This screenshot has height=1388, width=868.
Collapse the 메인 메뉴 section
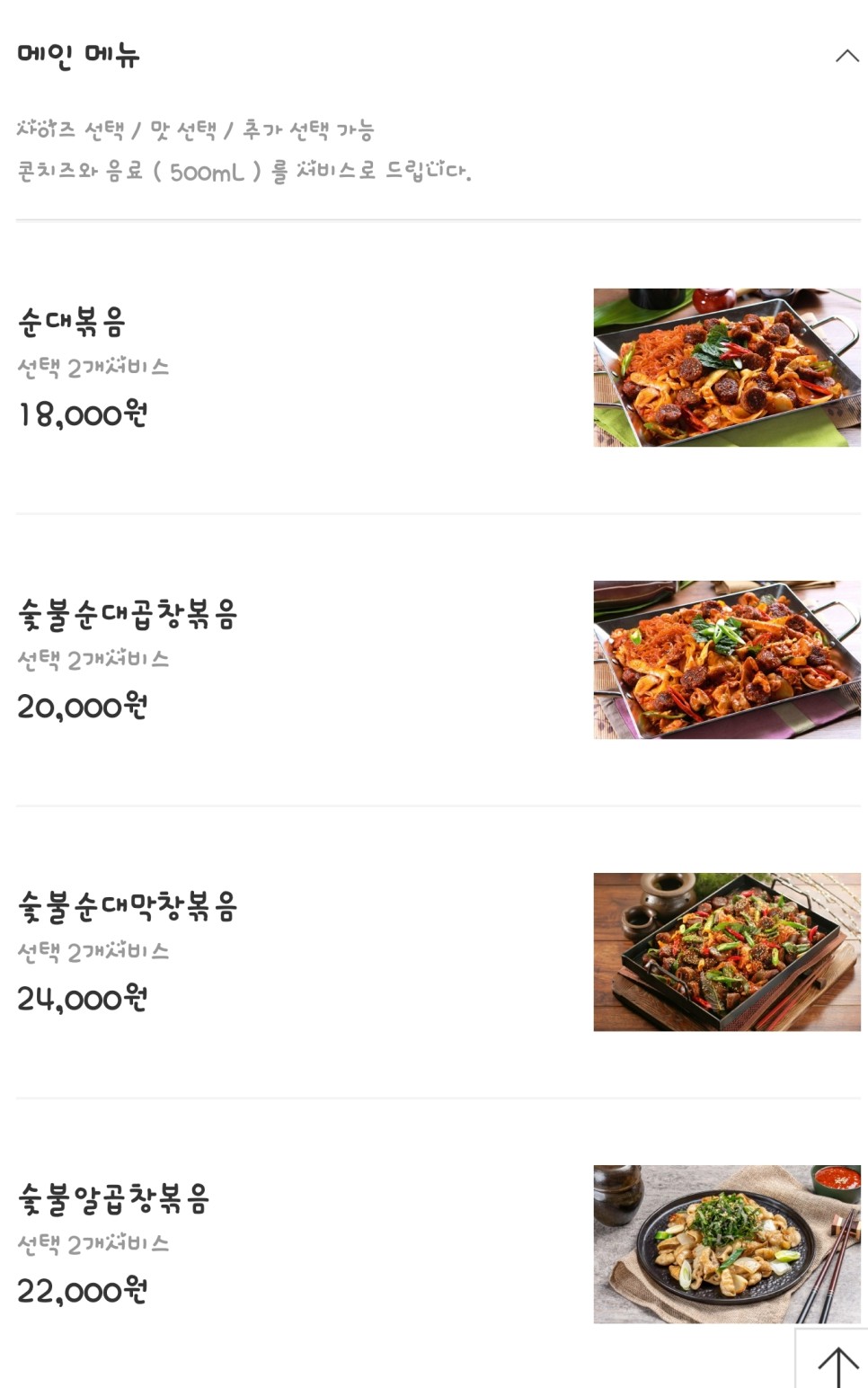(x=846, y=57)
